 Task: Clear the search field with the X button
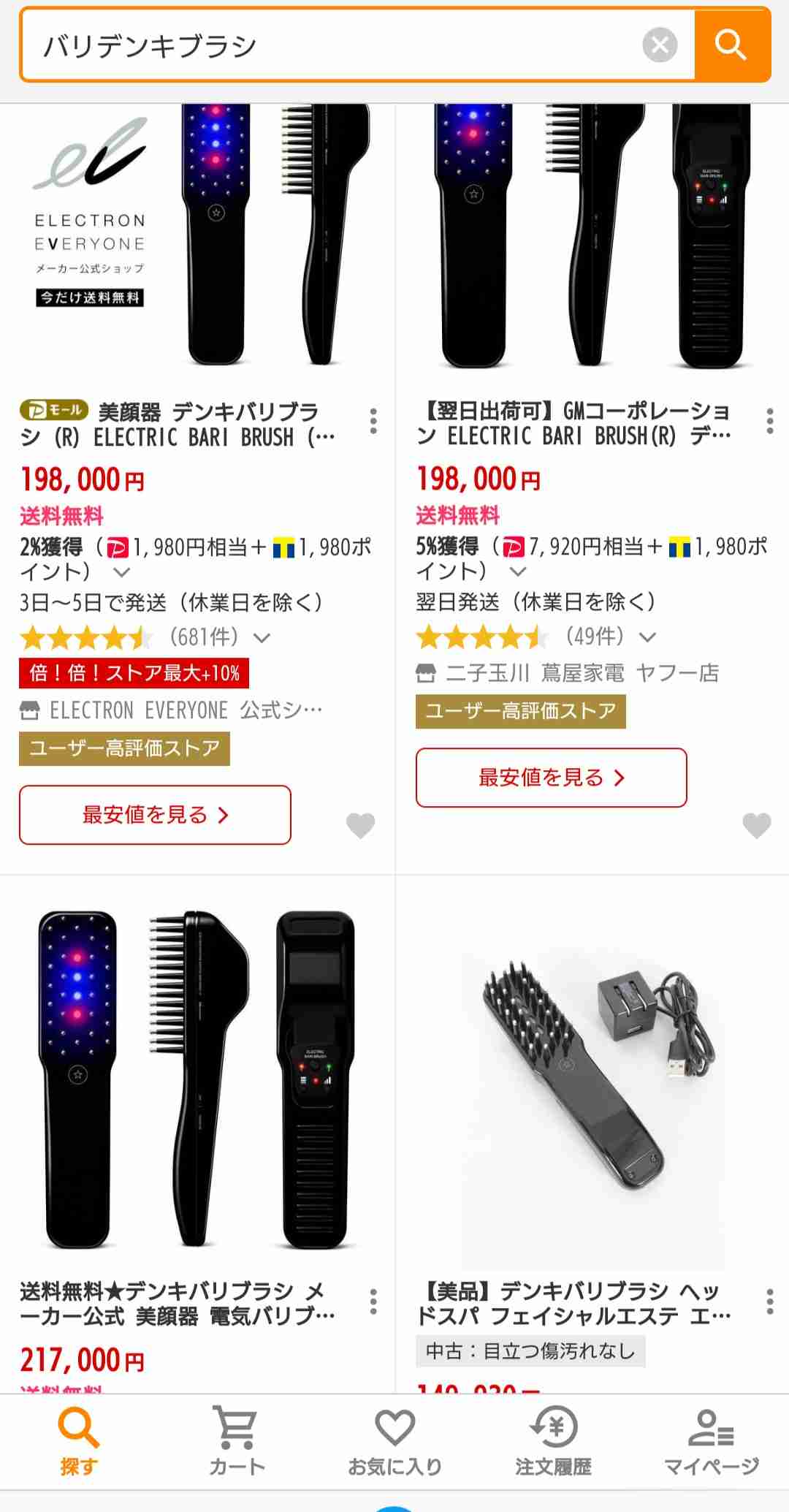click(x=659, y=45)
